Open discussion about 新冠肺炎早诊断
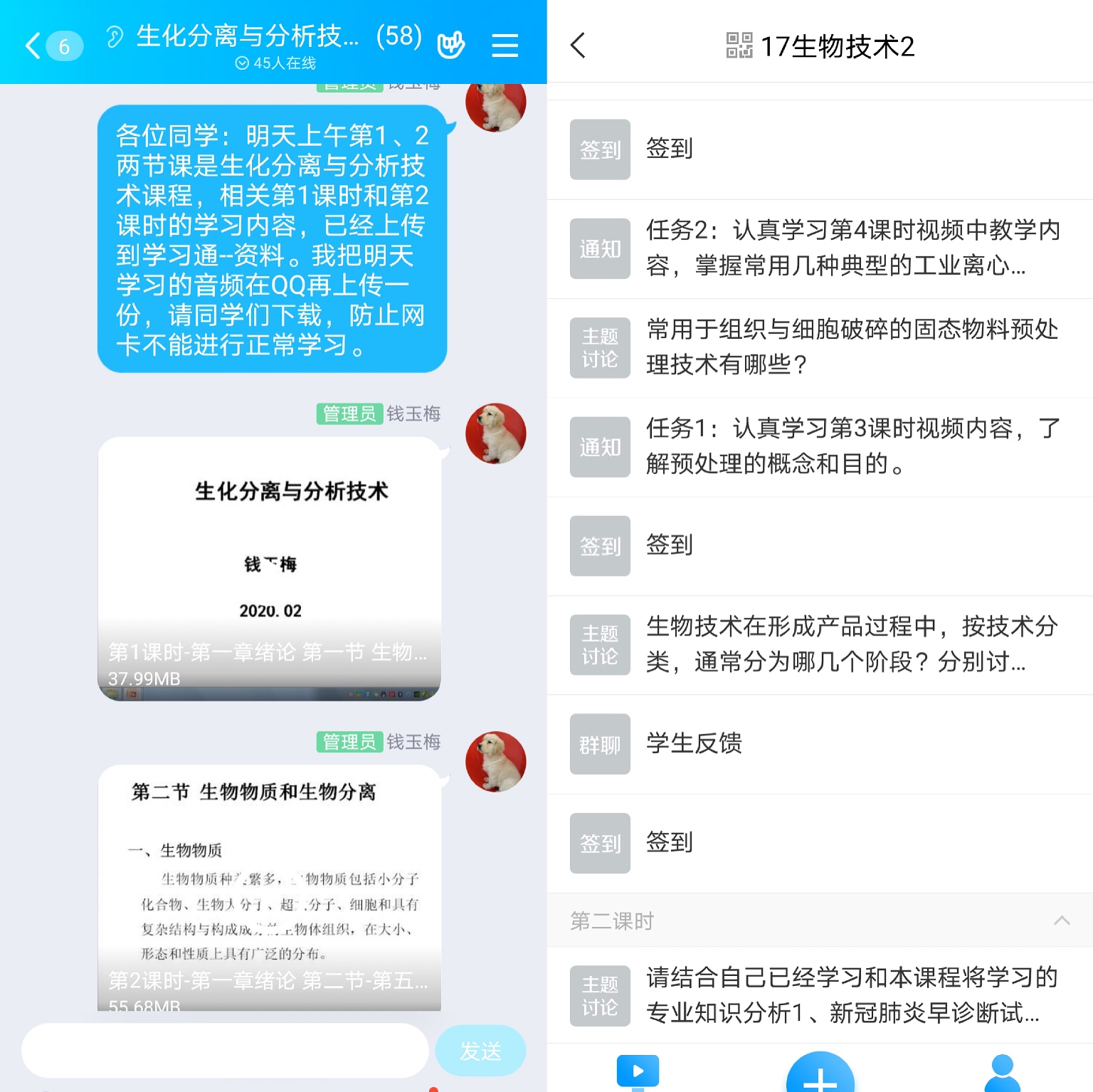 click(x=820, y=995)
